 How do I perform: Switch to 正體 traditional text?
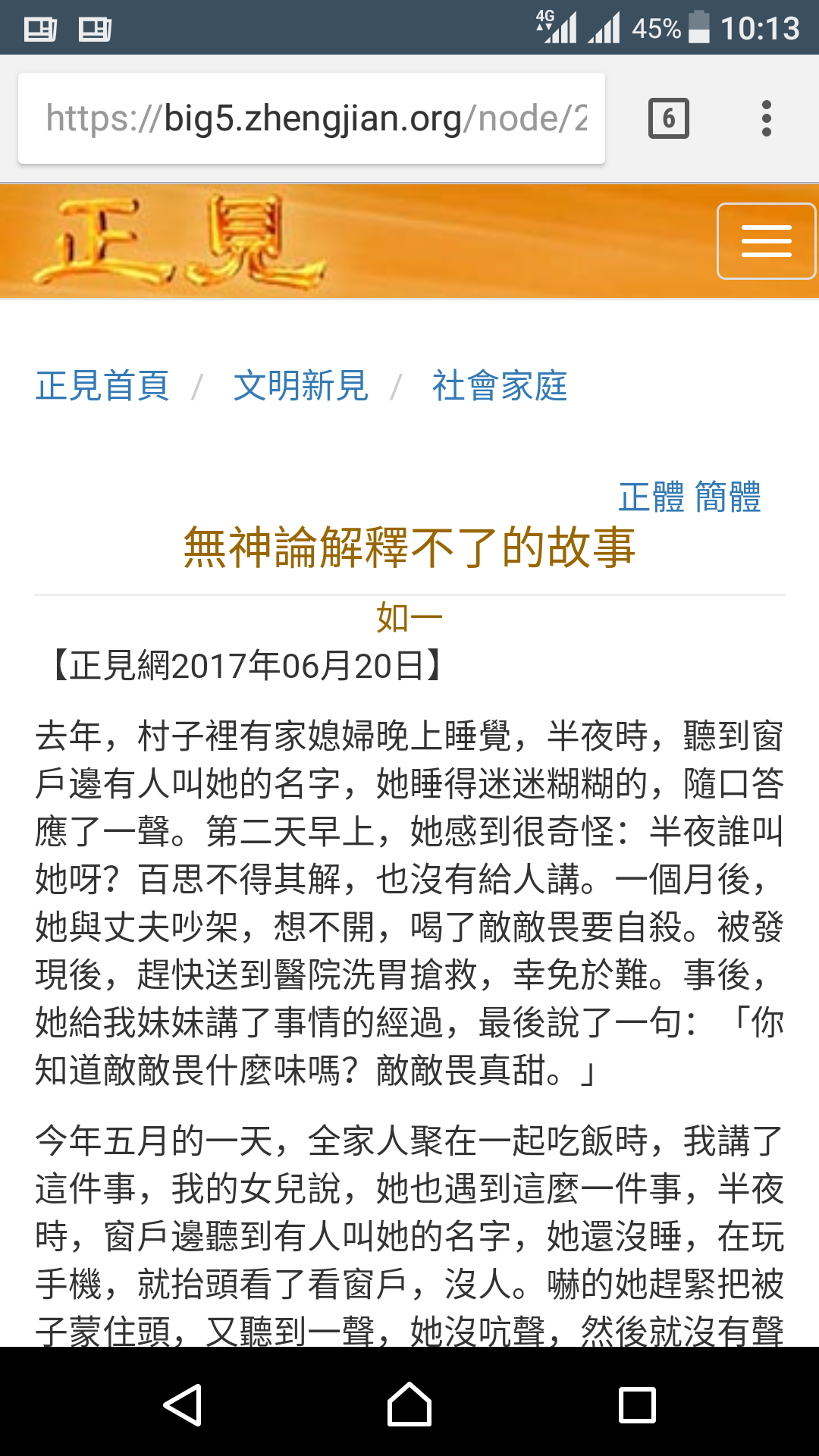coord(651,497)
